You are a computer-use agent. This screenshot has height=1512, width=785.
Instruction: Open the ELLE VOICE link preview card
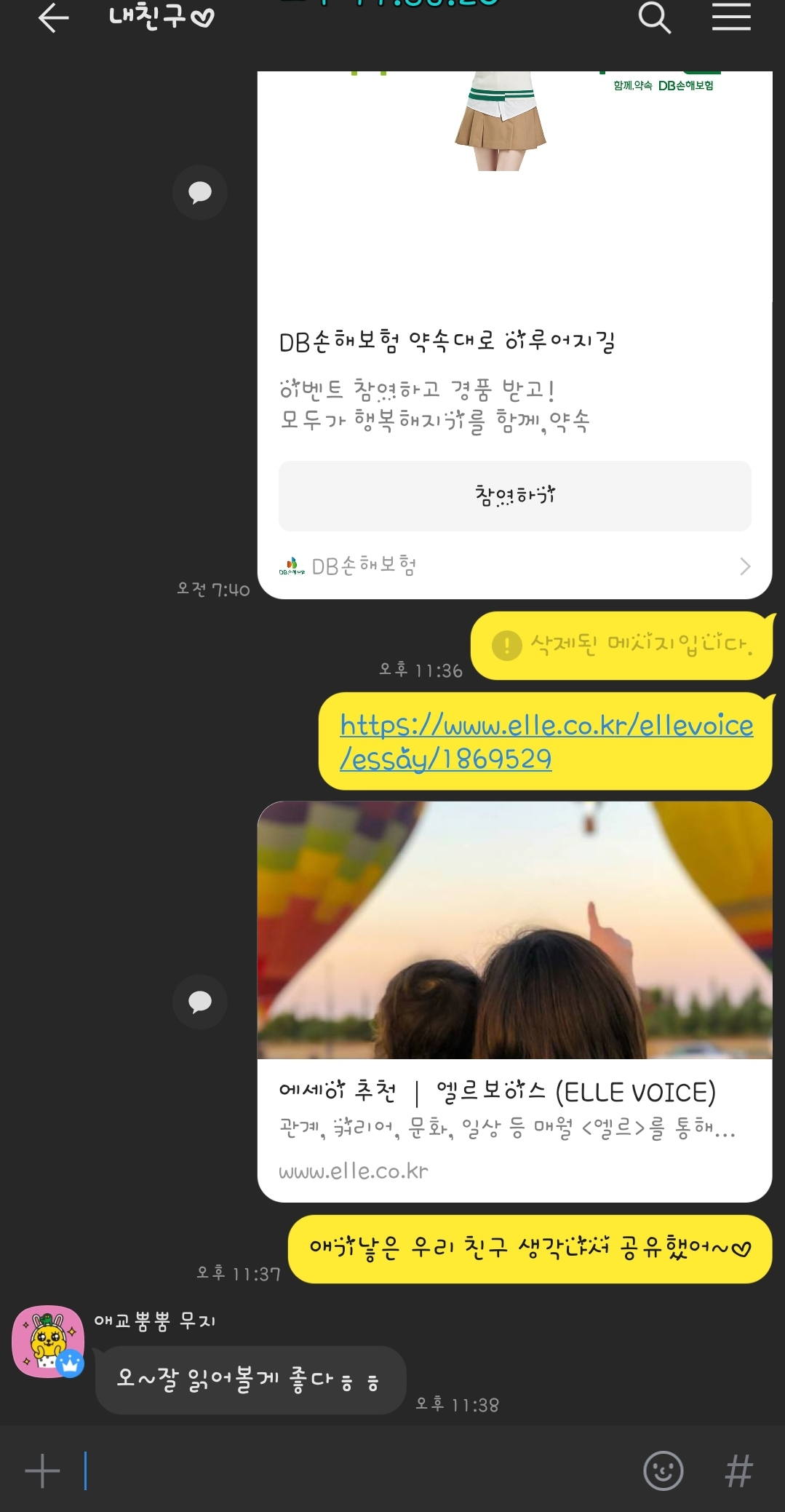[514, 1001]
